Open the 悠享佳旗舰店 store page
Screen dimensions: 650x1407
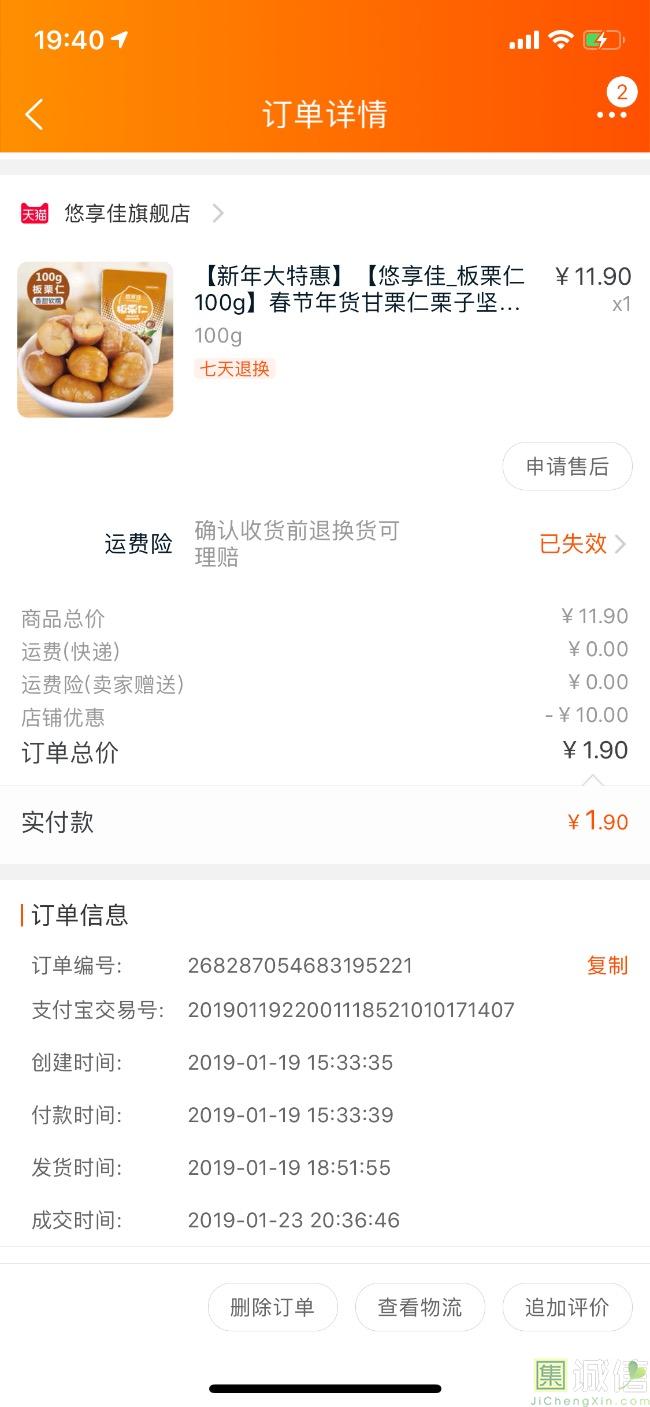[x=127, y=213]
